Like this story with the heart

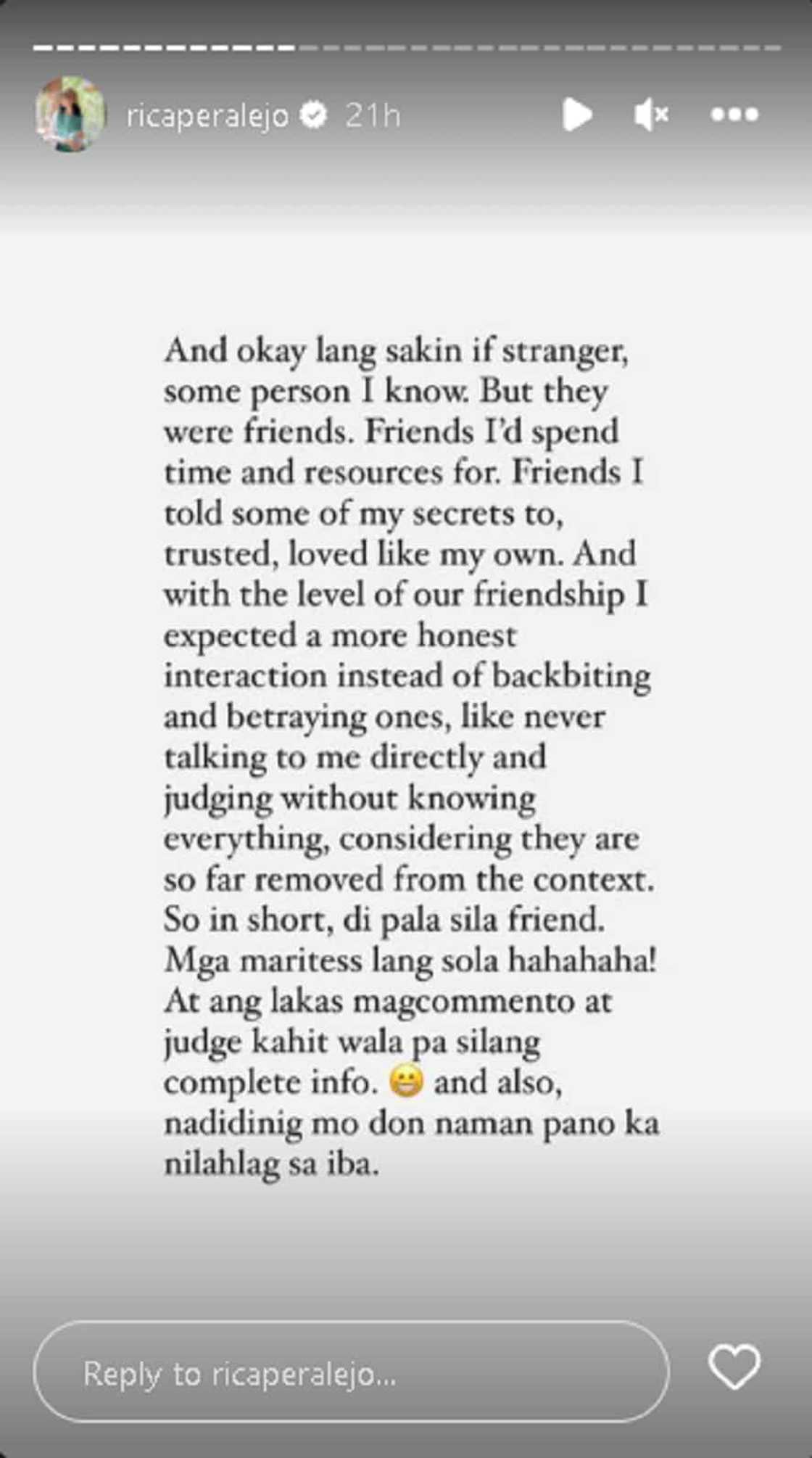(x=734, y=1367)
